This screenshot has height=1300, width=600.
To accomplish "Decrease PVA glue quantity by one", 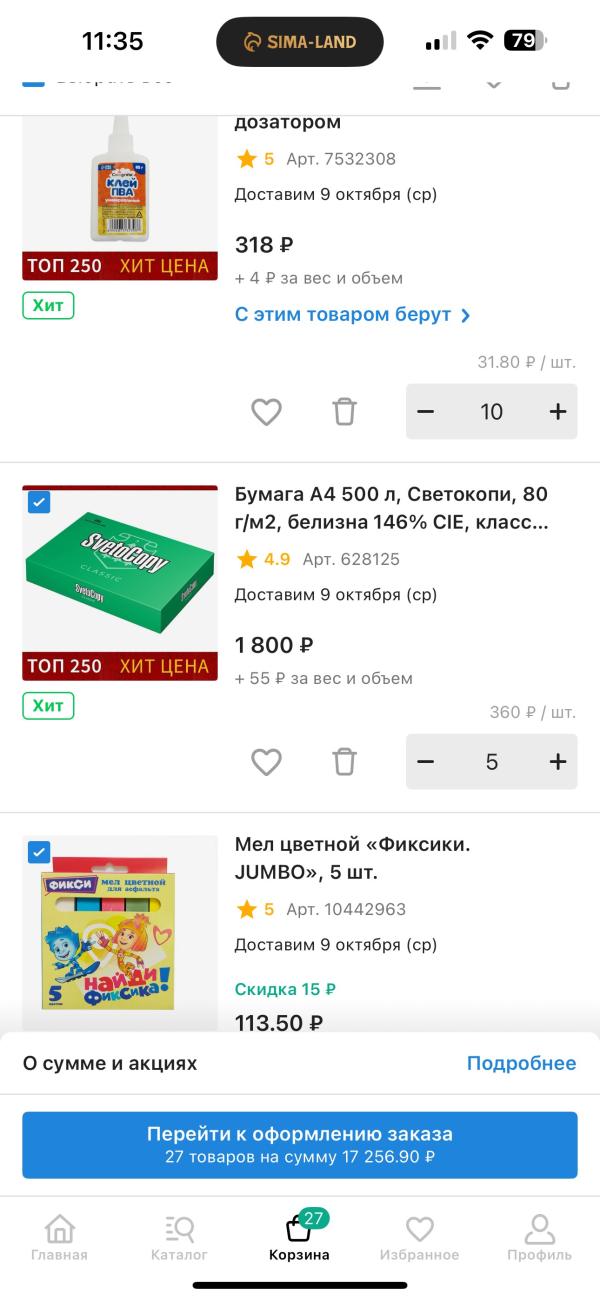I will (x=426, y=412).
